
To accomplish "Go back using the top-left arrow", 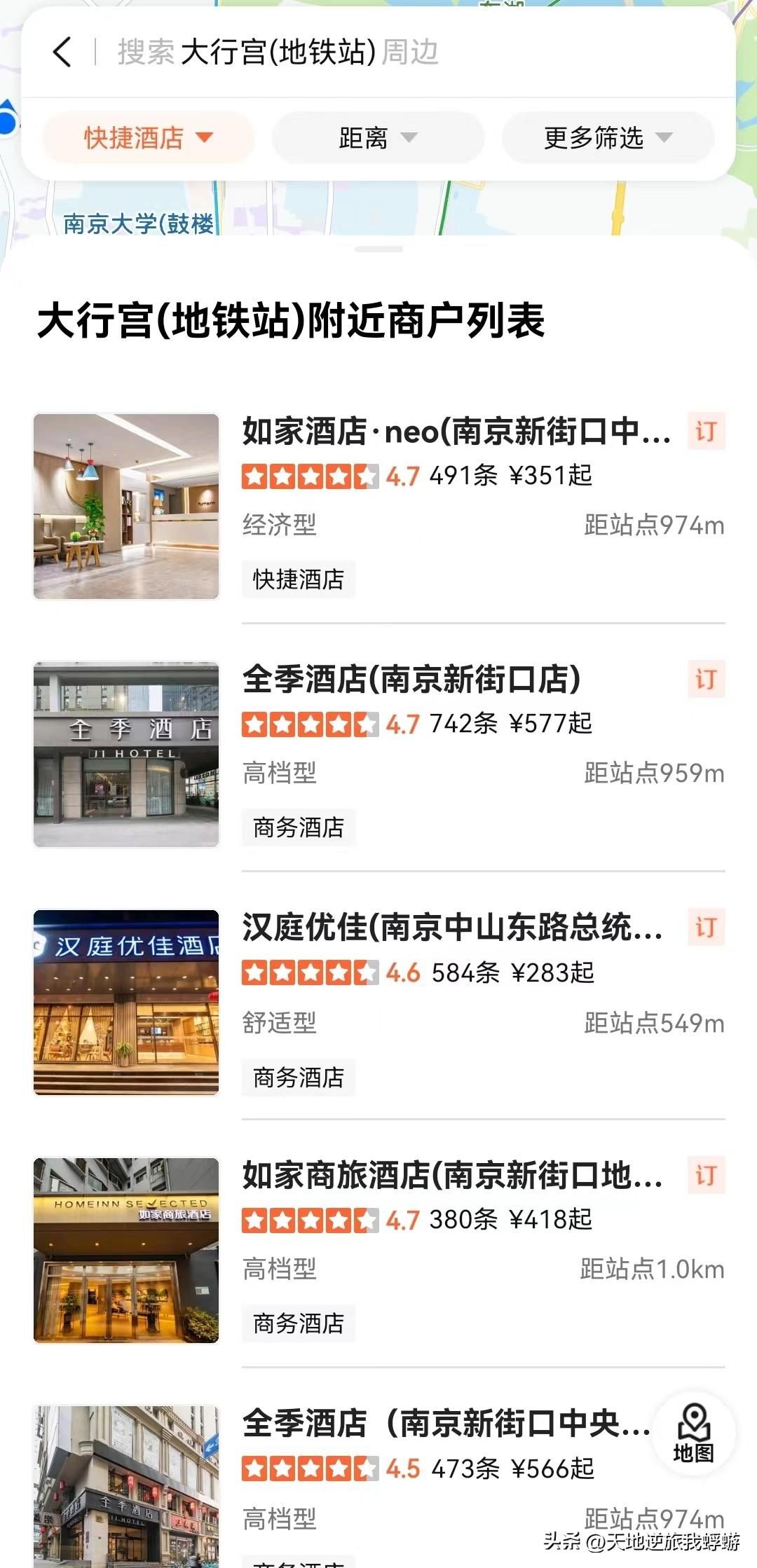I will [62, 53].
